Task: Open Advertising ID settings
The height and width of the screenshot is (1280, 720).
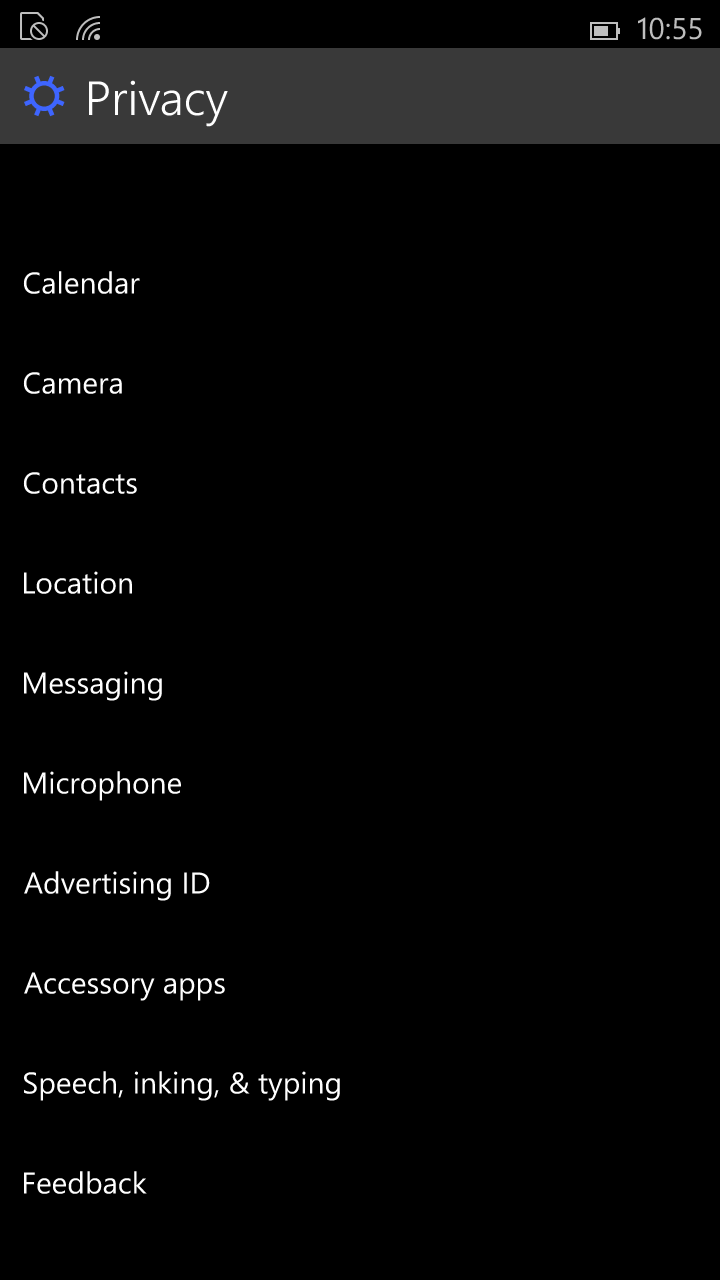Action: coord(360,883)
